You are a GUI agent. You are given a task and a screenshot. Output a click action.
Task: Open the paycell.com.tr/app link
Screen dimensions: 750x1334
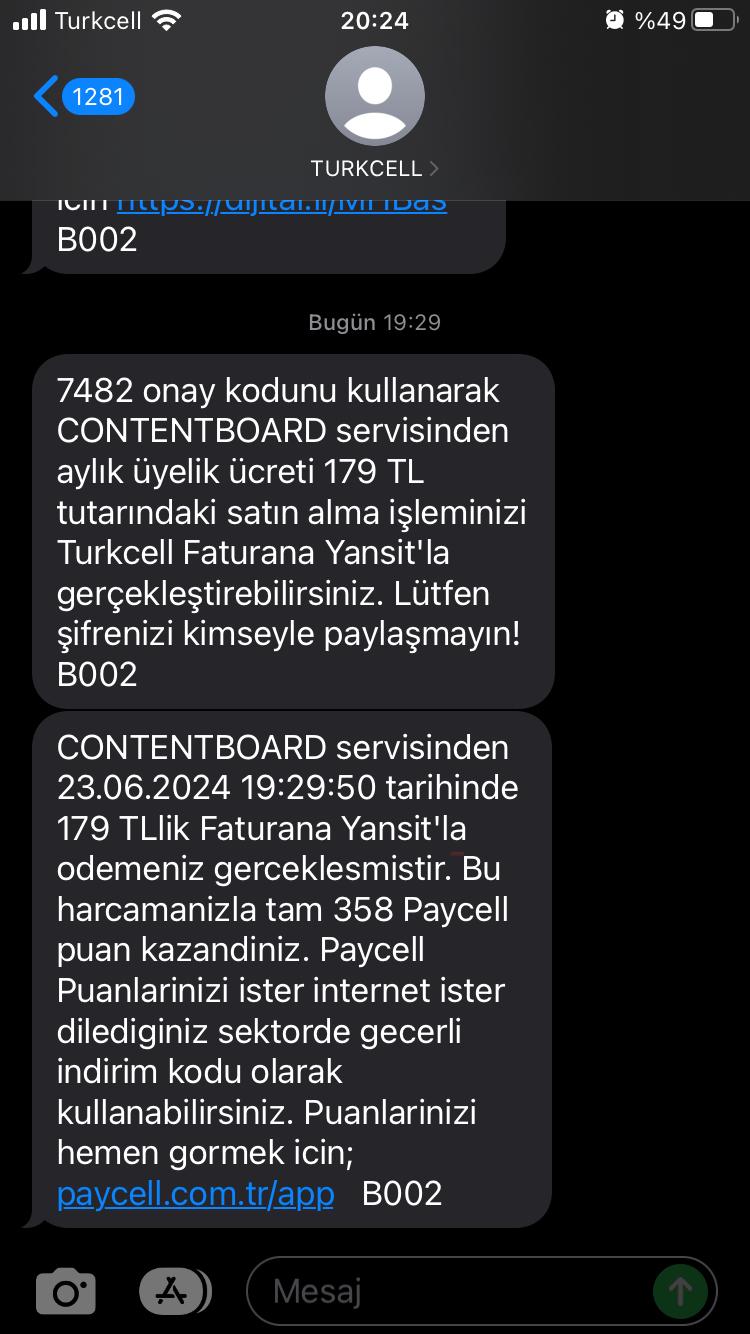point(196,1193)
